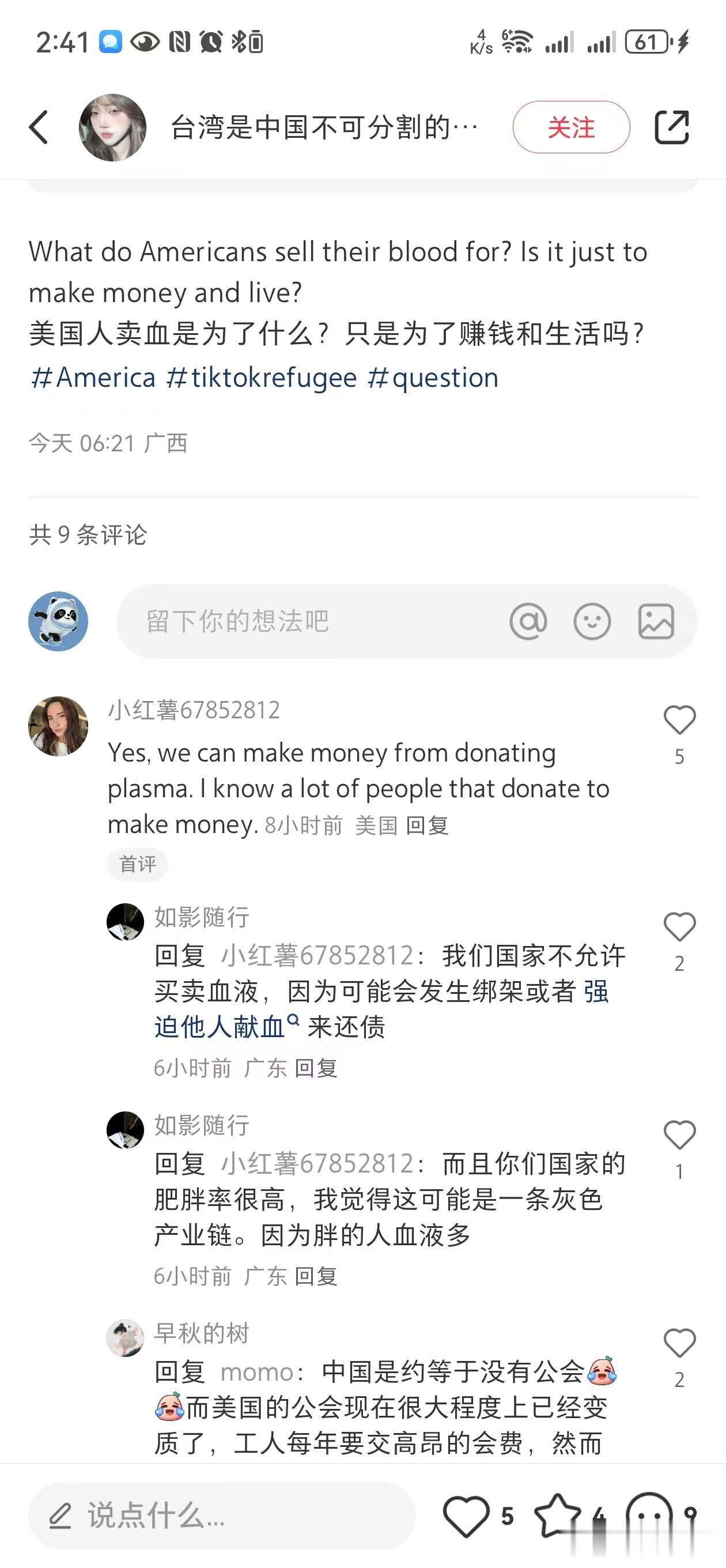Image resolution: width=726 pixels, height=1568 pixels.
Task: Like this post with the bottom heart
Action: [x=466, y=1516]
